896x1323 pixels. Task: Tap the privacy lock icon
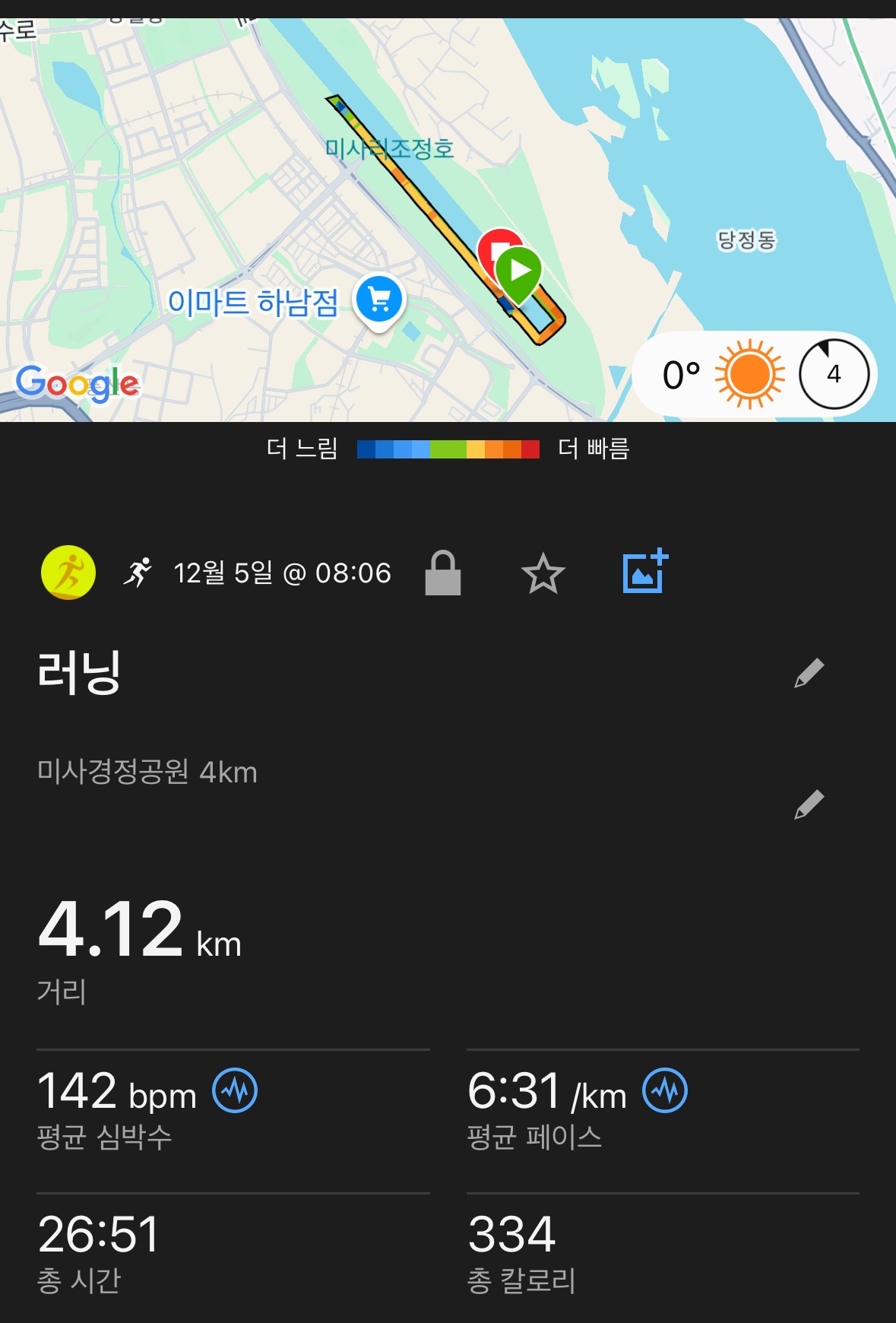point(443,573)
